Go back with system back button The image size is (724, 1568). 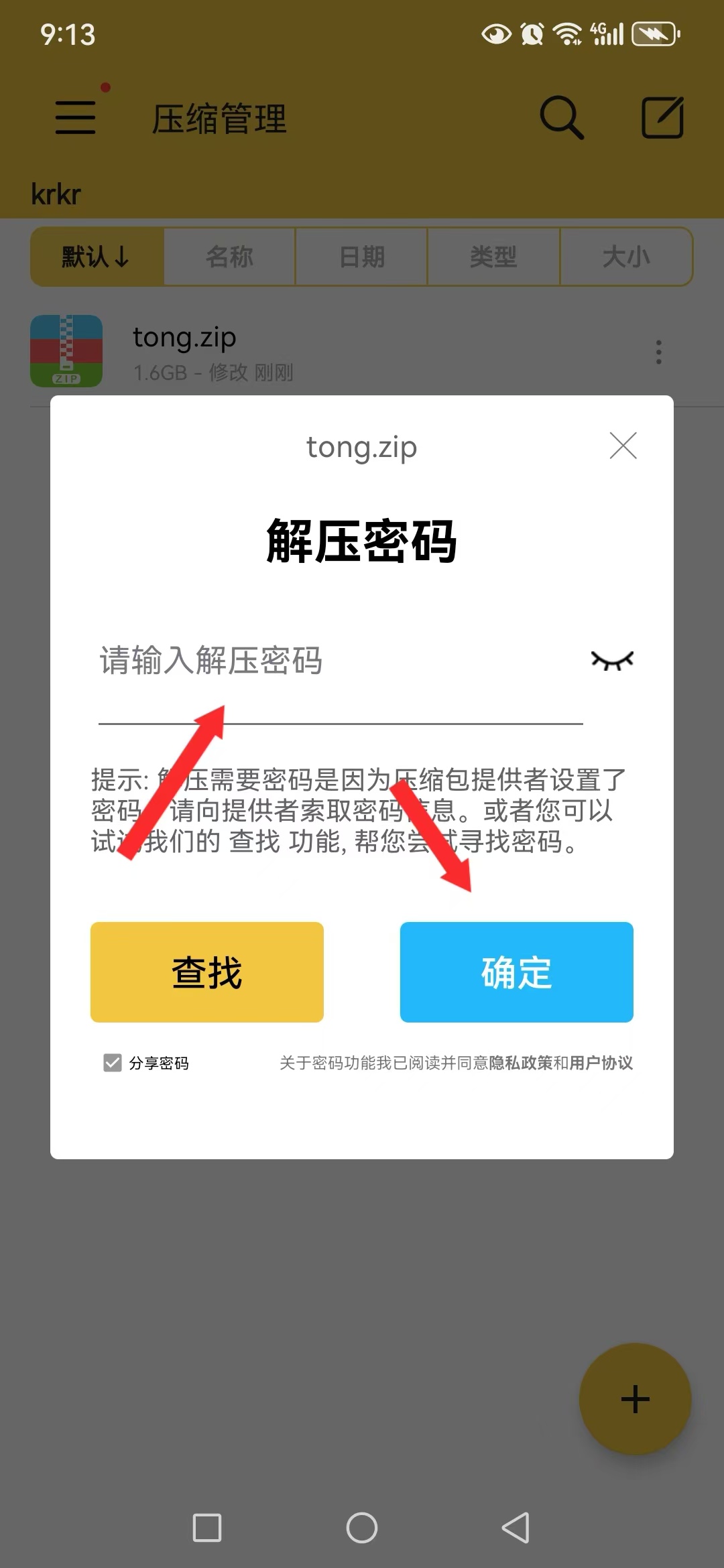(516, 1528)
